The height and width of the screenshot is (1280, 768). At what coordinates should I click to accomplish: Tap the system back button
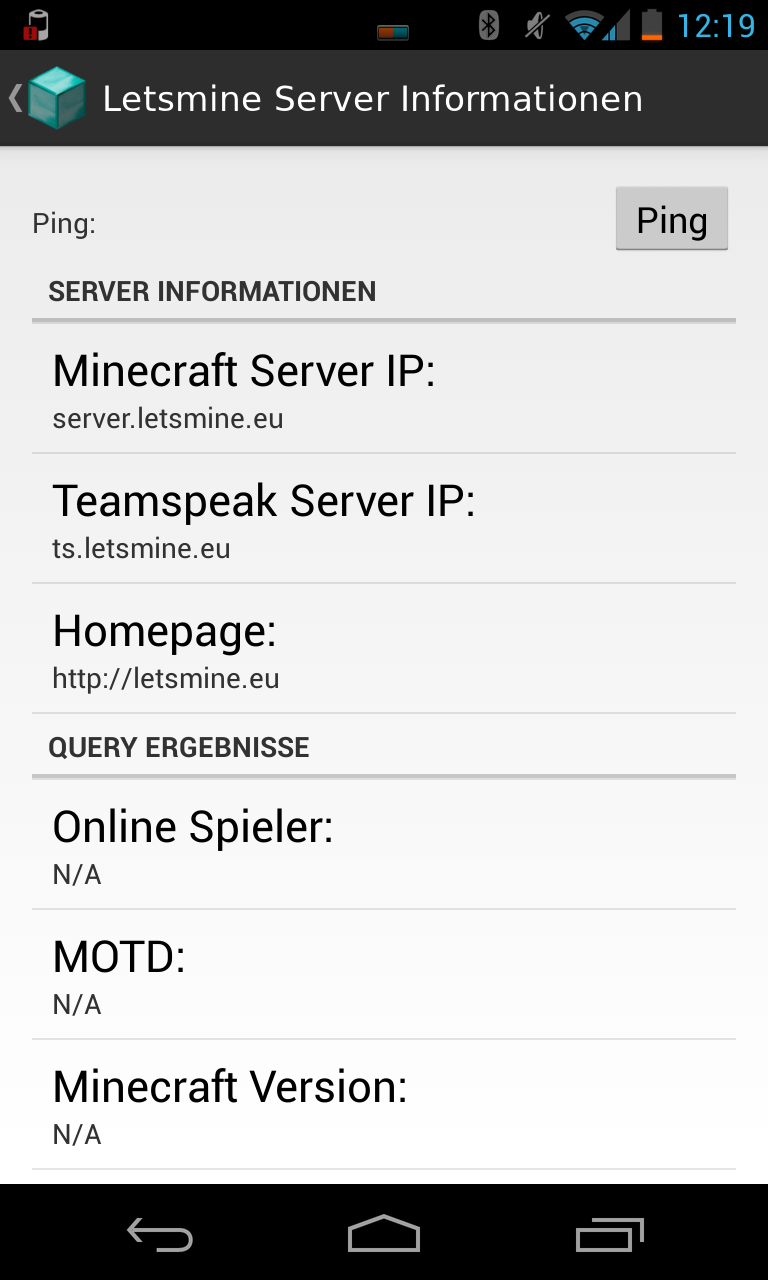[x=160, y=1234]
